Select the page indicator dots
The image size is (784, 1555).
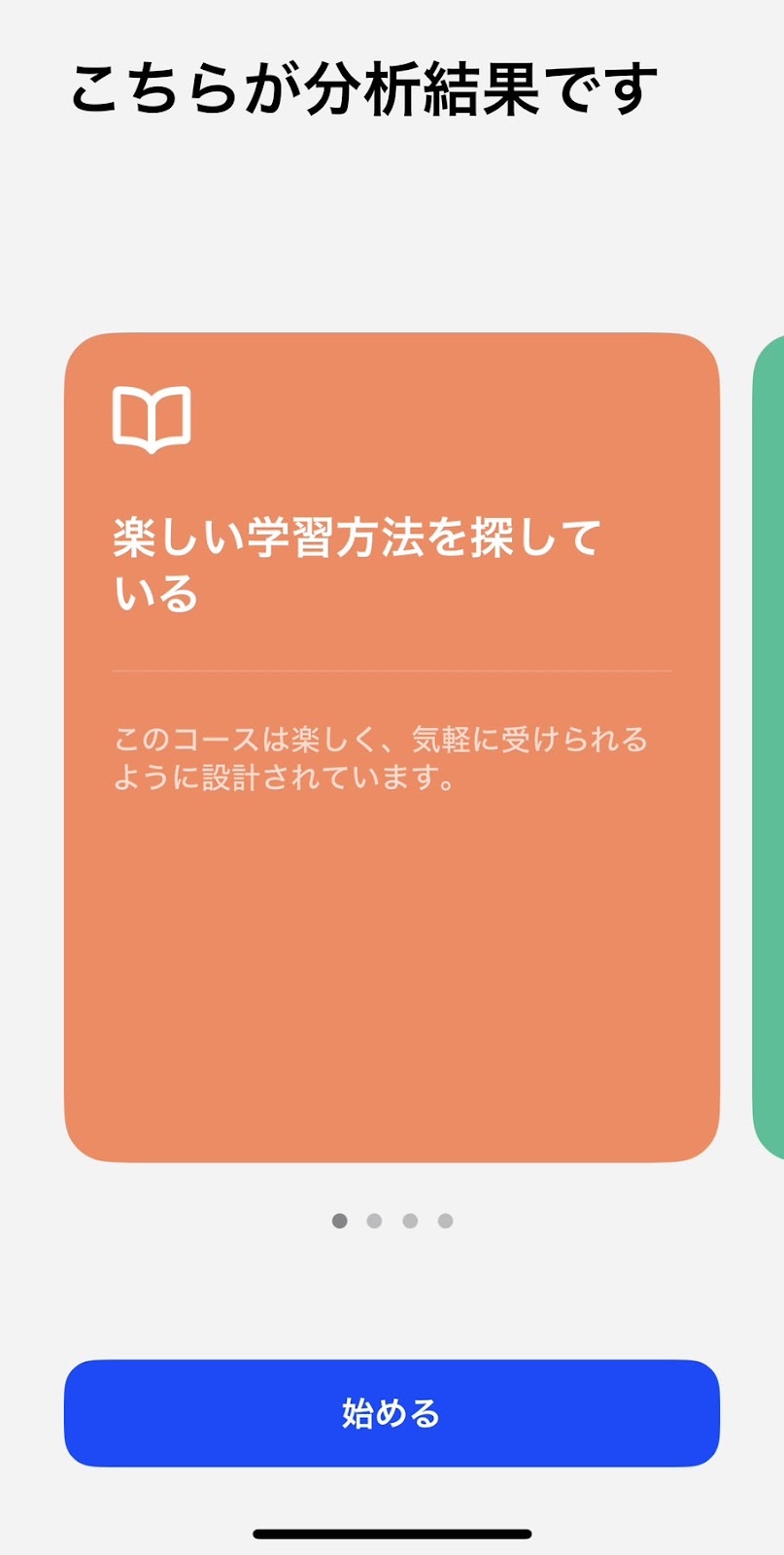coord(392,1221)
